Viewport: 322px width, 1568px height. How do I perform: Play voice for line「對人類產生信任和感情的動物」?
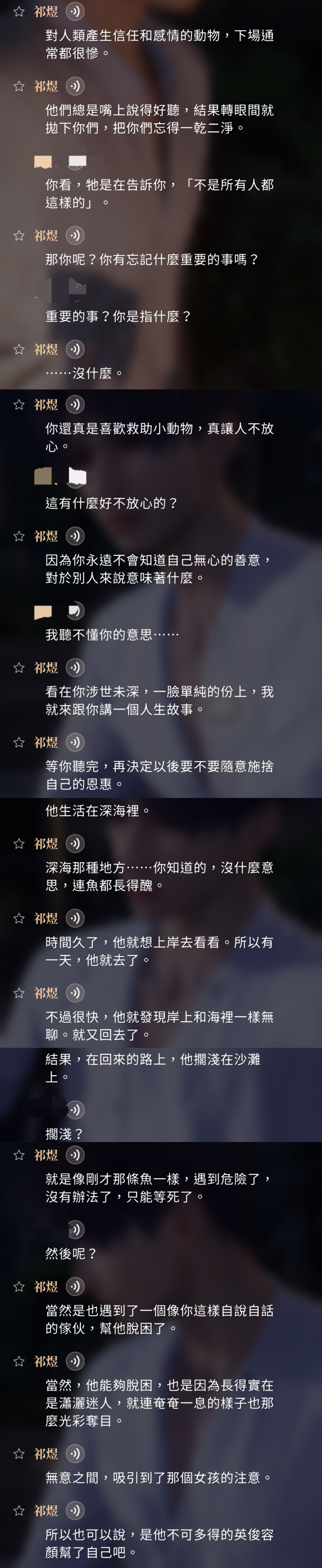point(74,12)
